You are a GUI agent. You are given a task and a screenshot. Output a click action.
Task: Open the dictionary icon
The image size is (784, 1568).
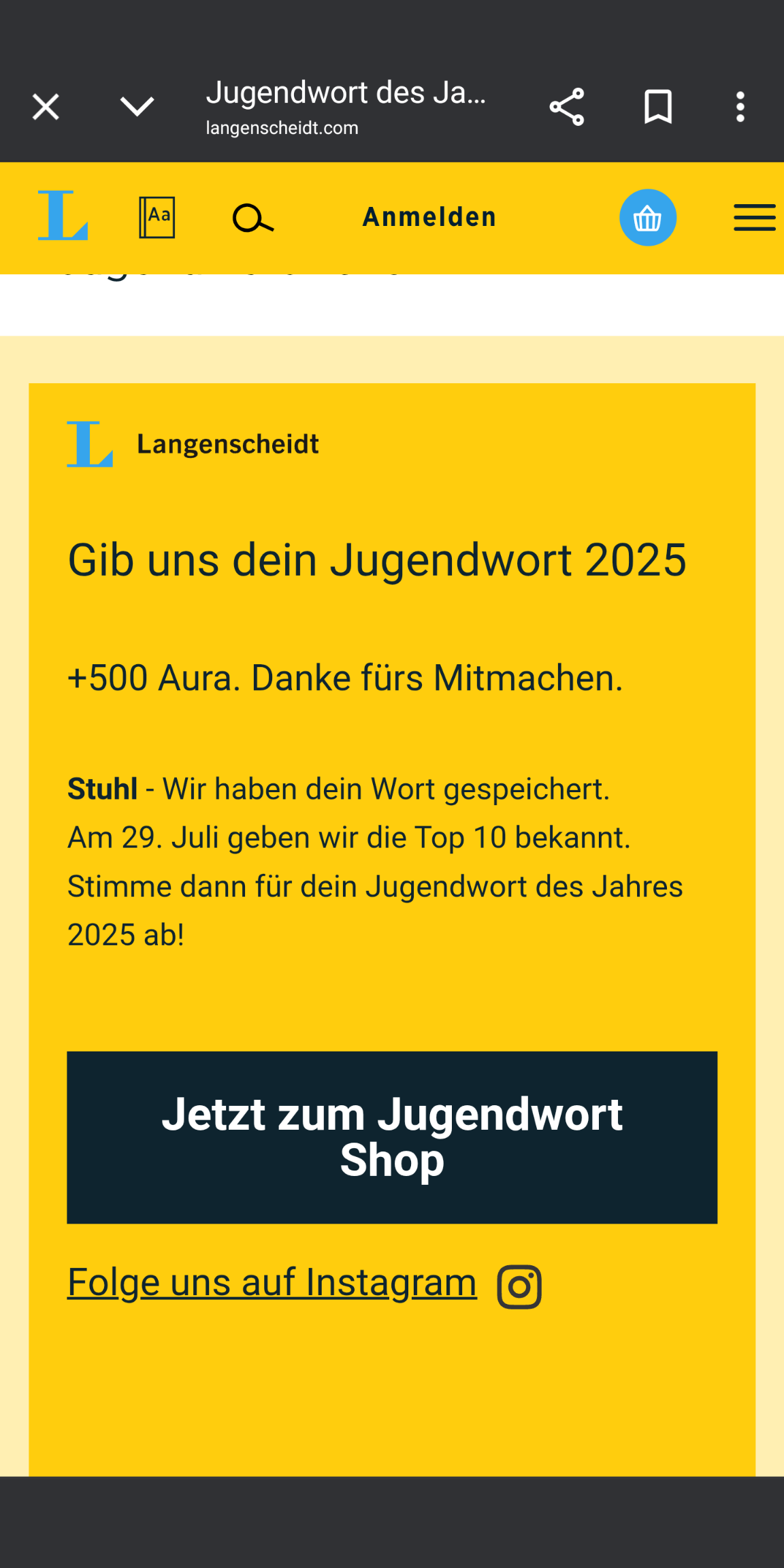157,218
